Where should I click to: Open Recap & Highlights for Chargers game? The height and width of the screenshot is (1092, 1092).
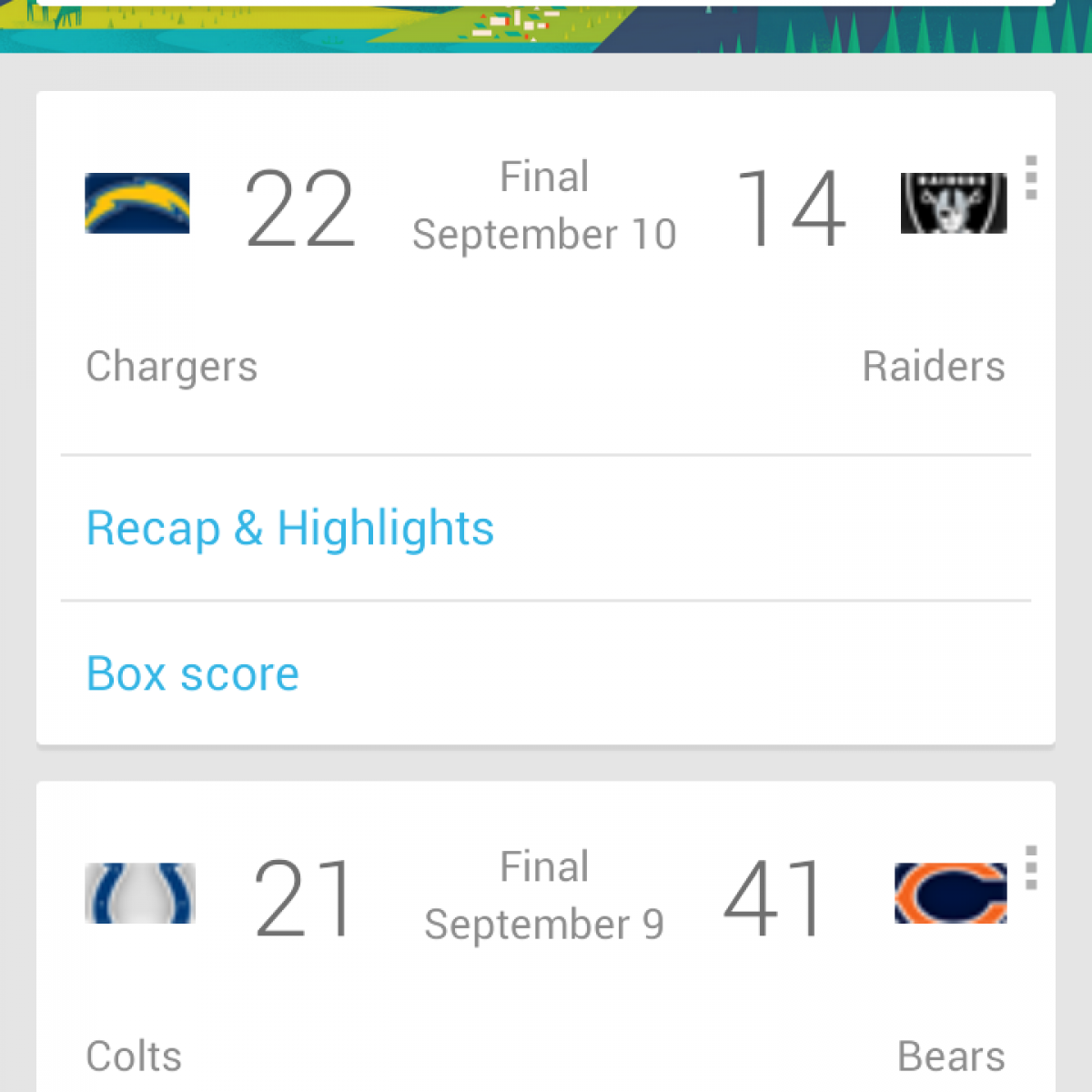(x=289, y=529)
